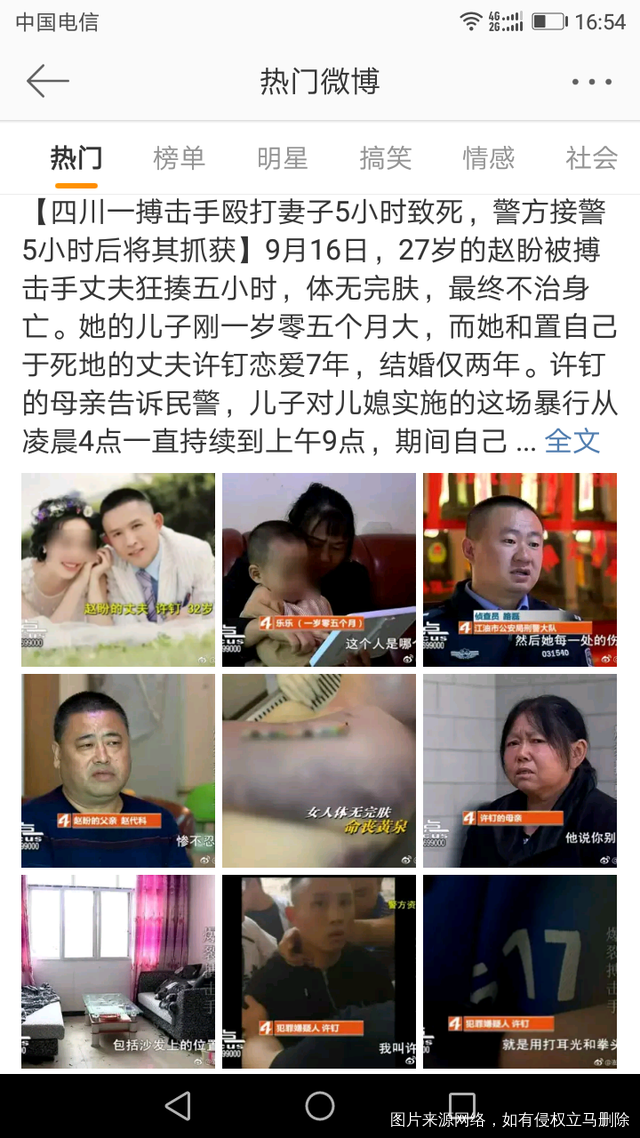Open the image captioned 一岁零五个月

[319, 569]
